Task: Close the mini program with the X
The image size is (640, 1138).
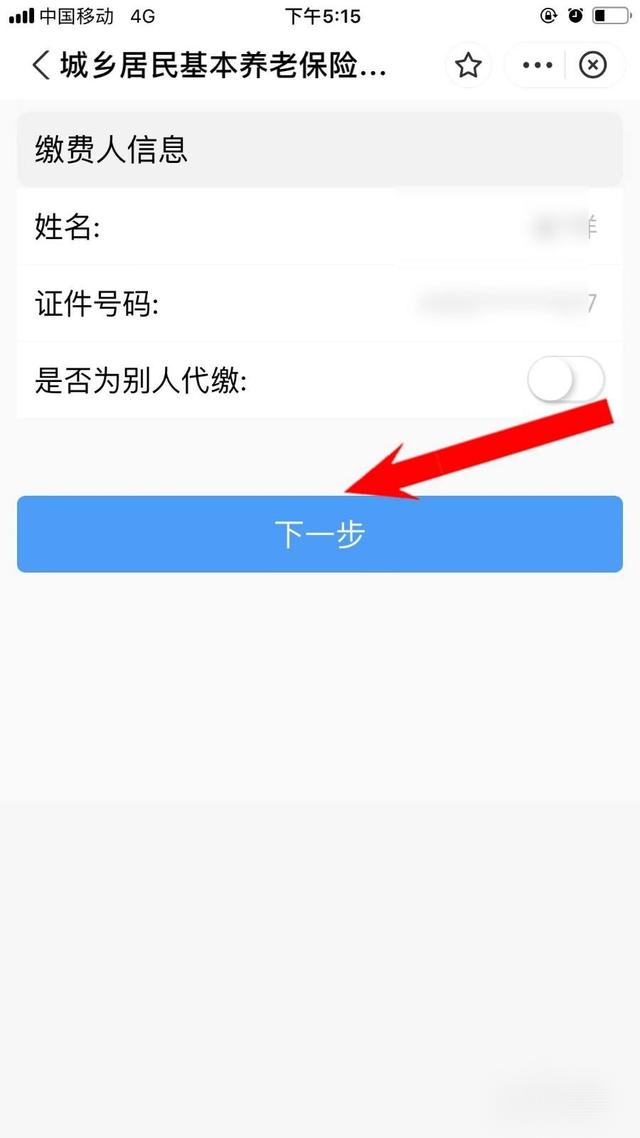Action: click(593, 65)
